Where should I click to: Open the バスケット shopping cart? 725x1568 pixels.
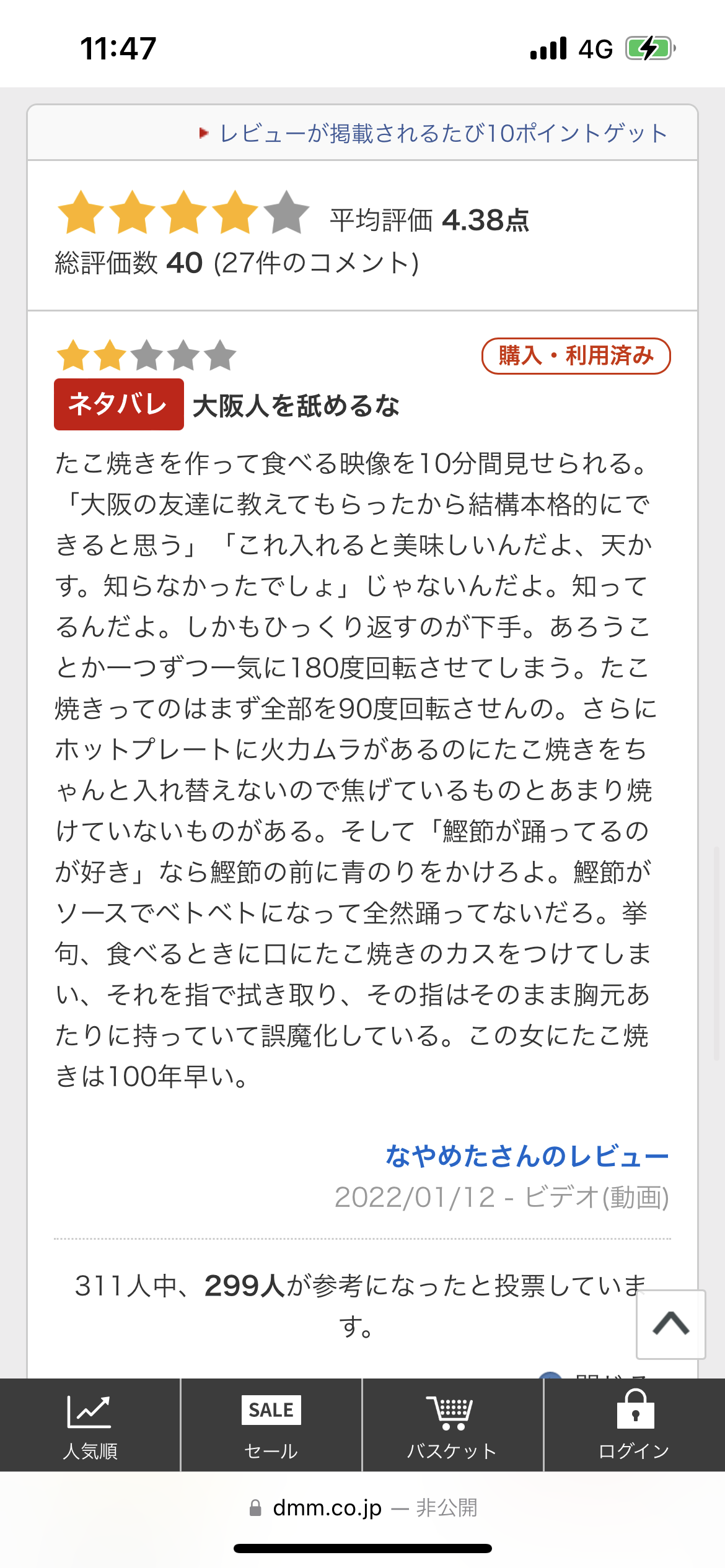[452, 1424]
